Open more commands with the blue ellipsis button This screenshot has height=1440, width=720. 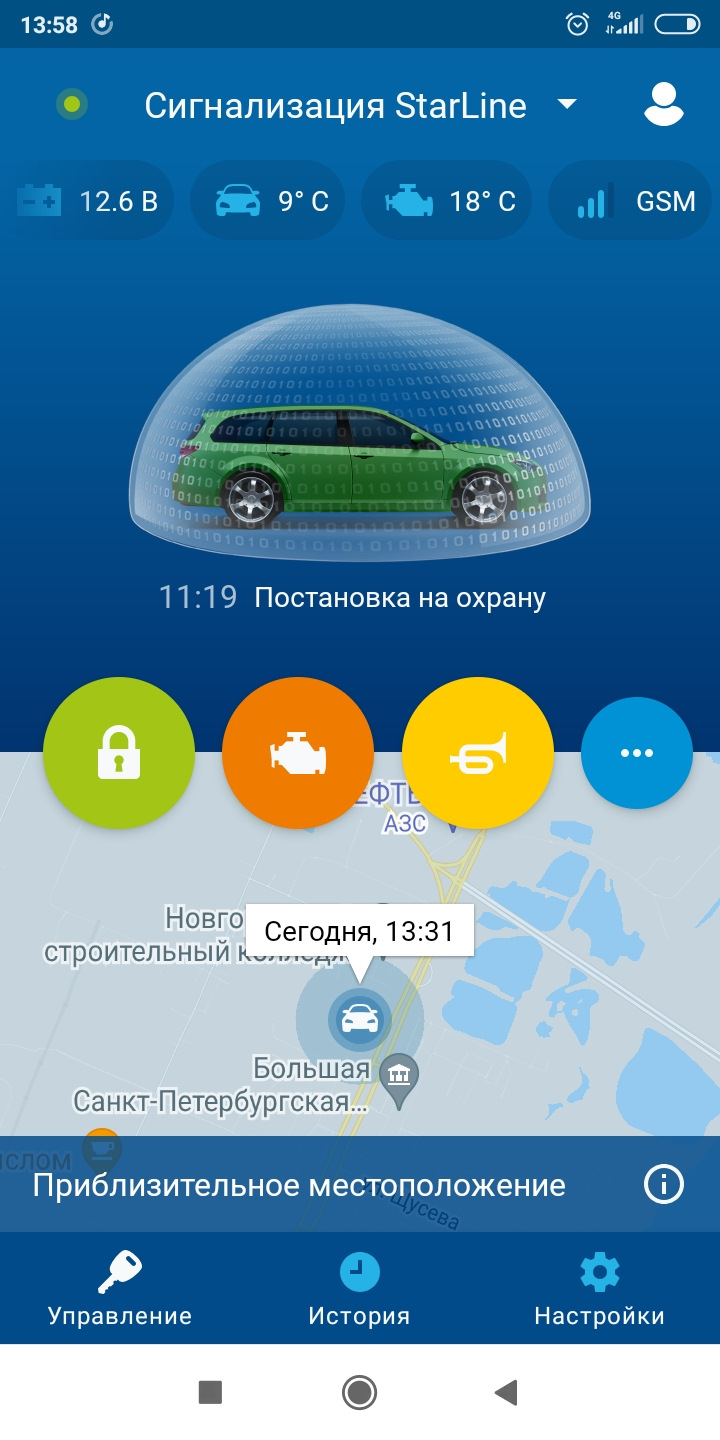click(x=637, y=753)
